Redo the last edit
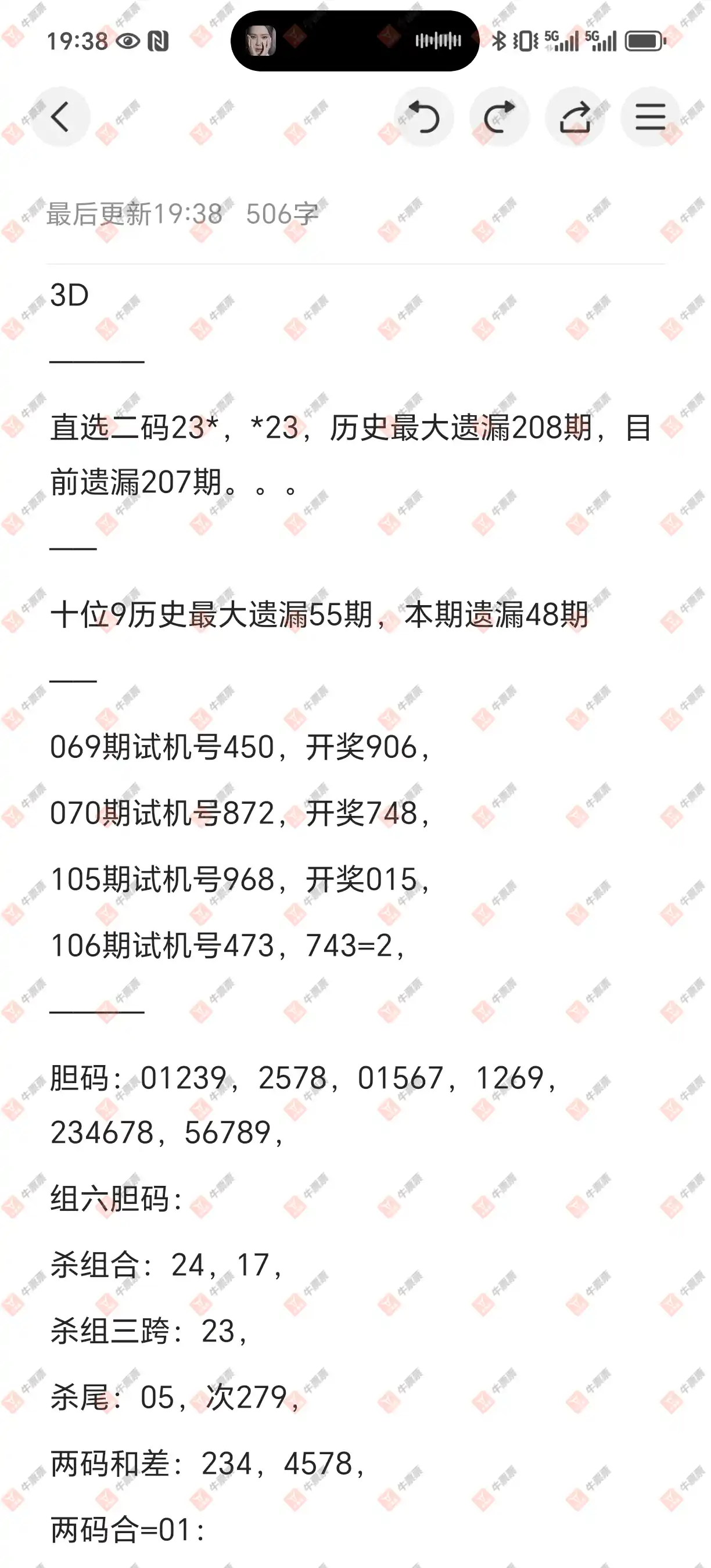The image size is (711, 1568). pos(499,117)
